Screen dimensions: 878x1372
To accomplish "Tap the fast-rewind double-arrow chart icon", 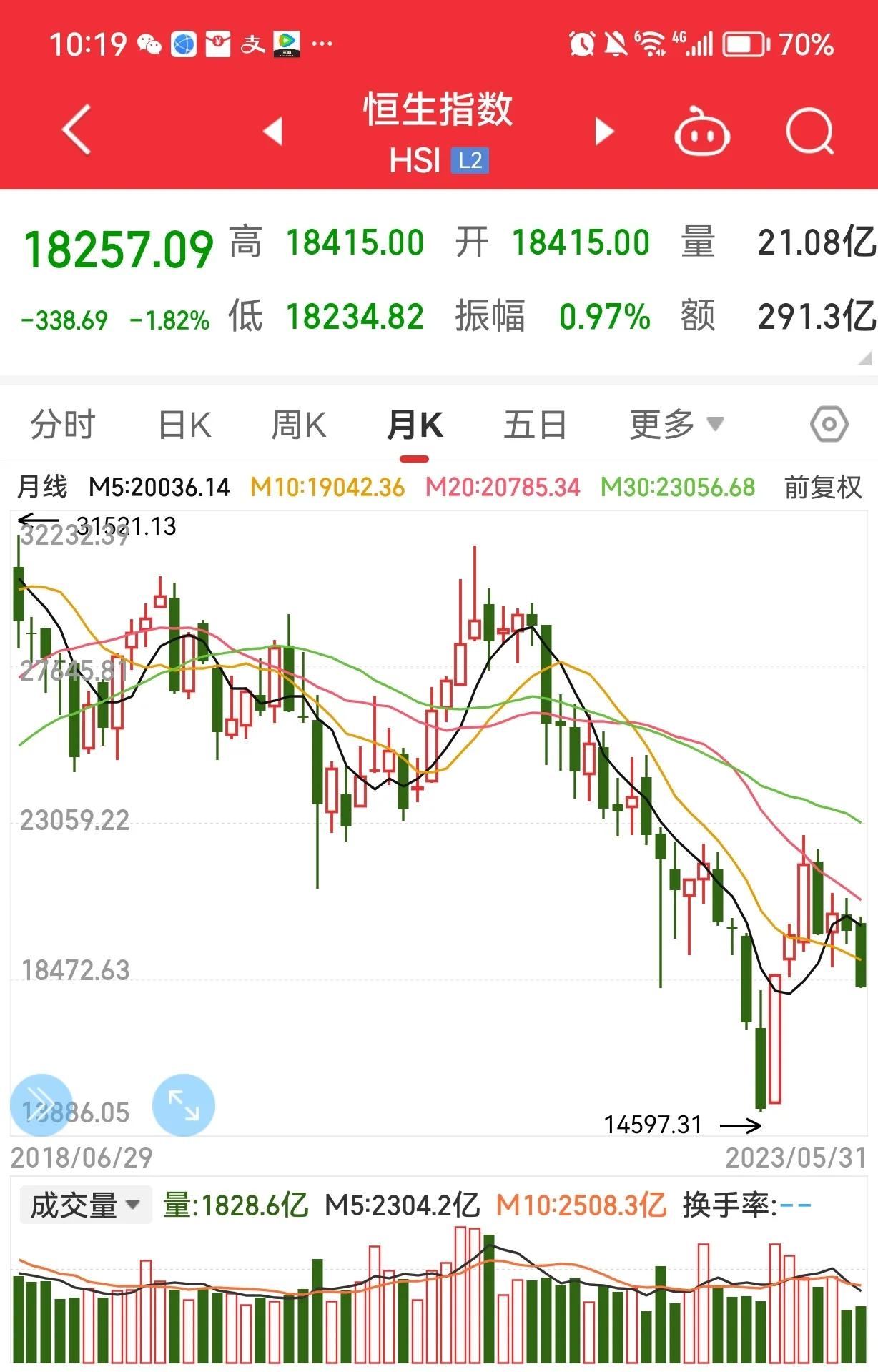I will (x=43, y=1104).
